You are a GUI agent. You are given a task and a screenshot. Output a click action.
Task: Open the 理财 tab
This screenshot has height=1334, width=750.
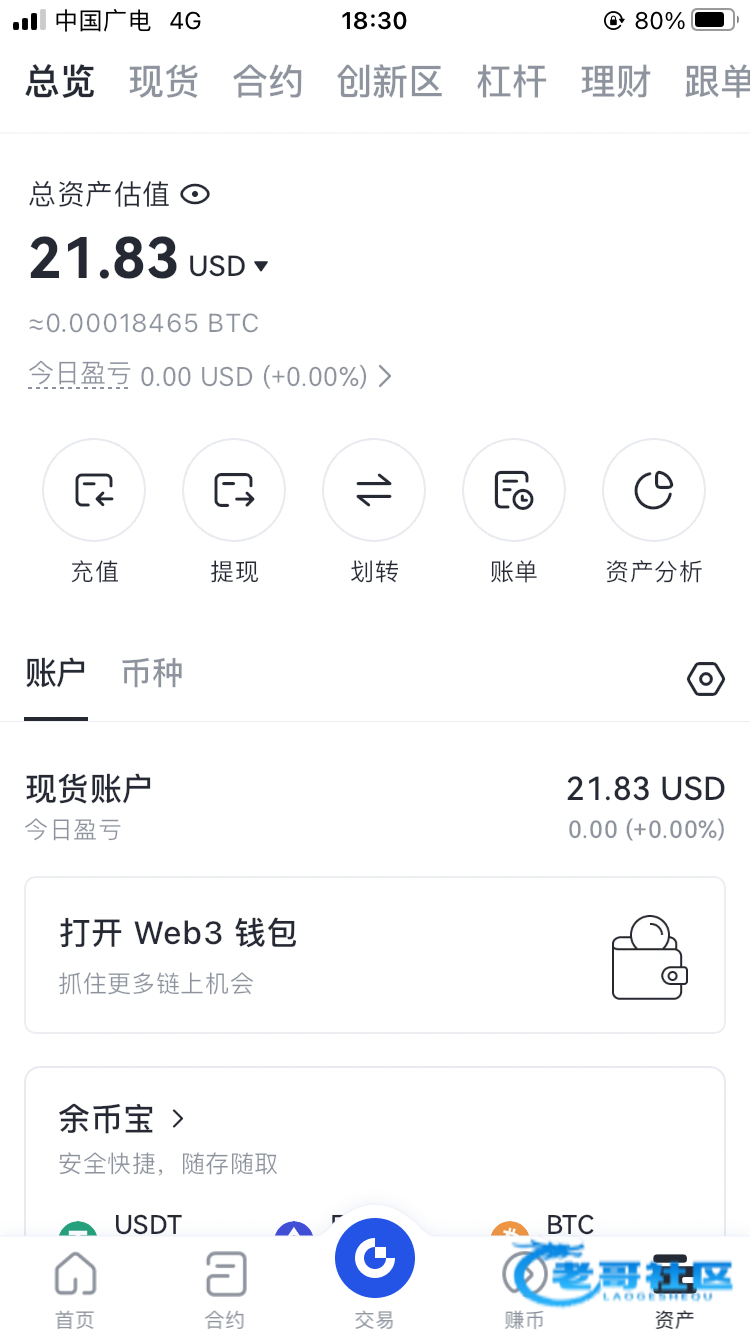pos(616,82)
